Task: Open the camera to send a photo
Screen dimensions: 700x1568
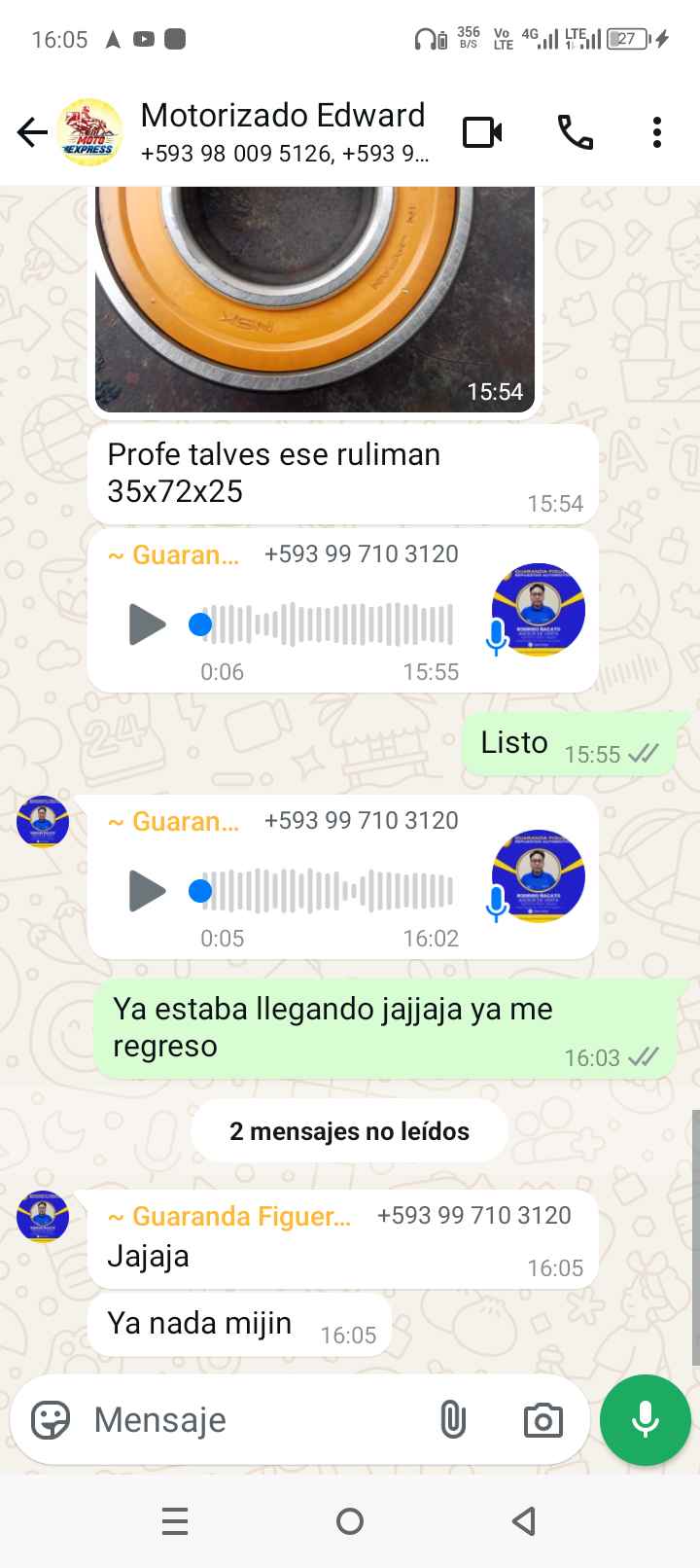Action: [x=542, y=1420]
